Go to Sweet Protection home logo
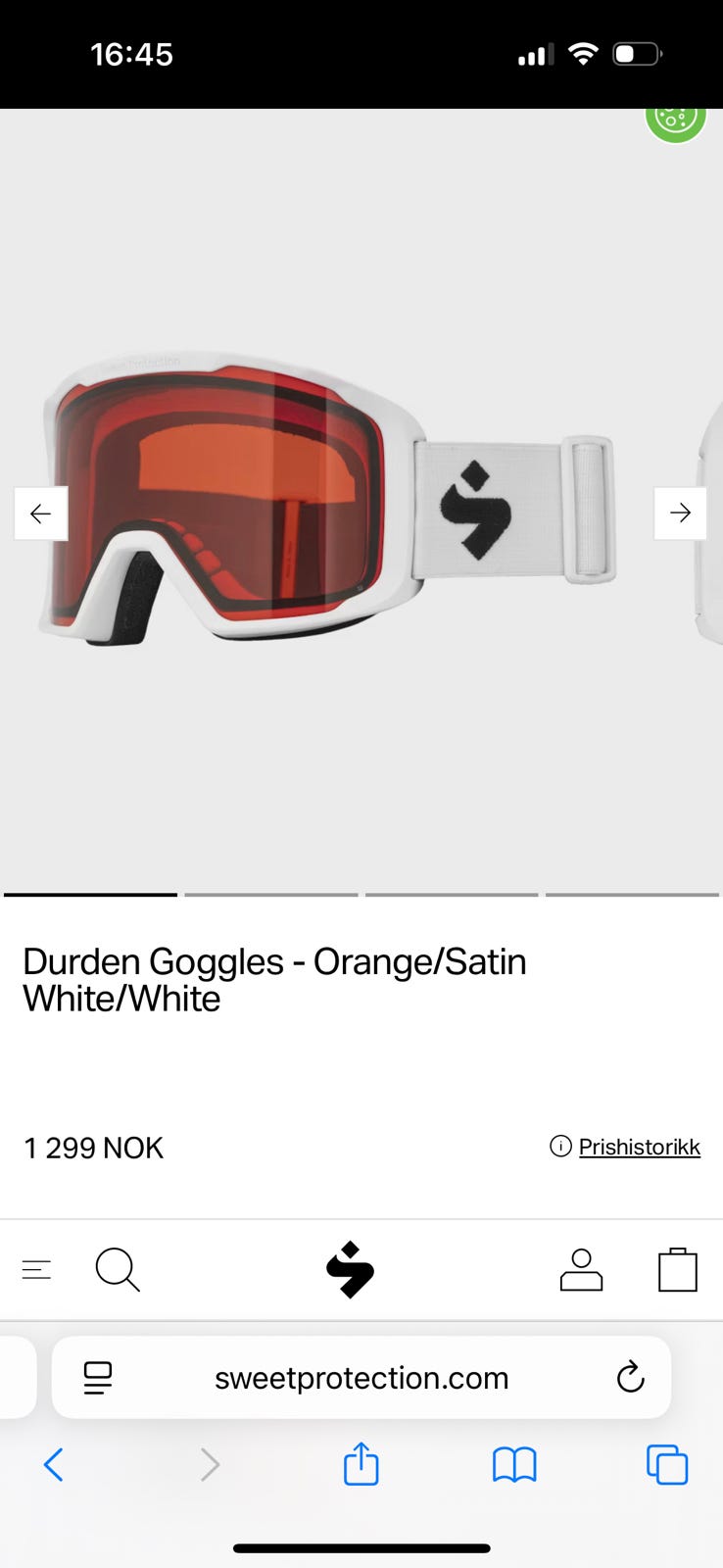The image size is (723, 1568). pos(350,1270)
